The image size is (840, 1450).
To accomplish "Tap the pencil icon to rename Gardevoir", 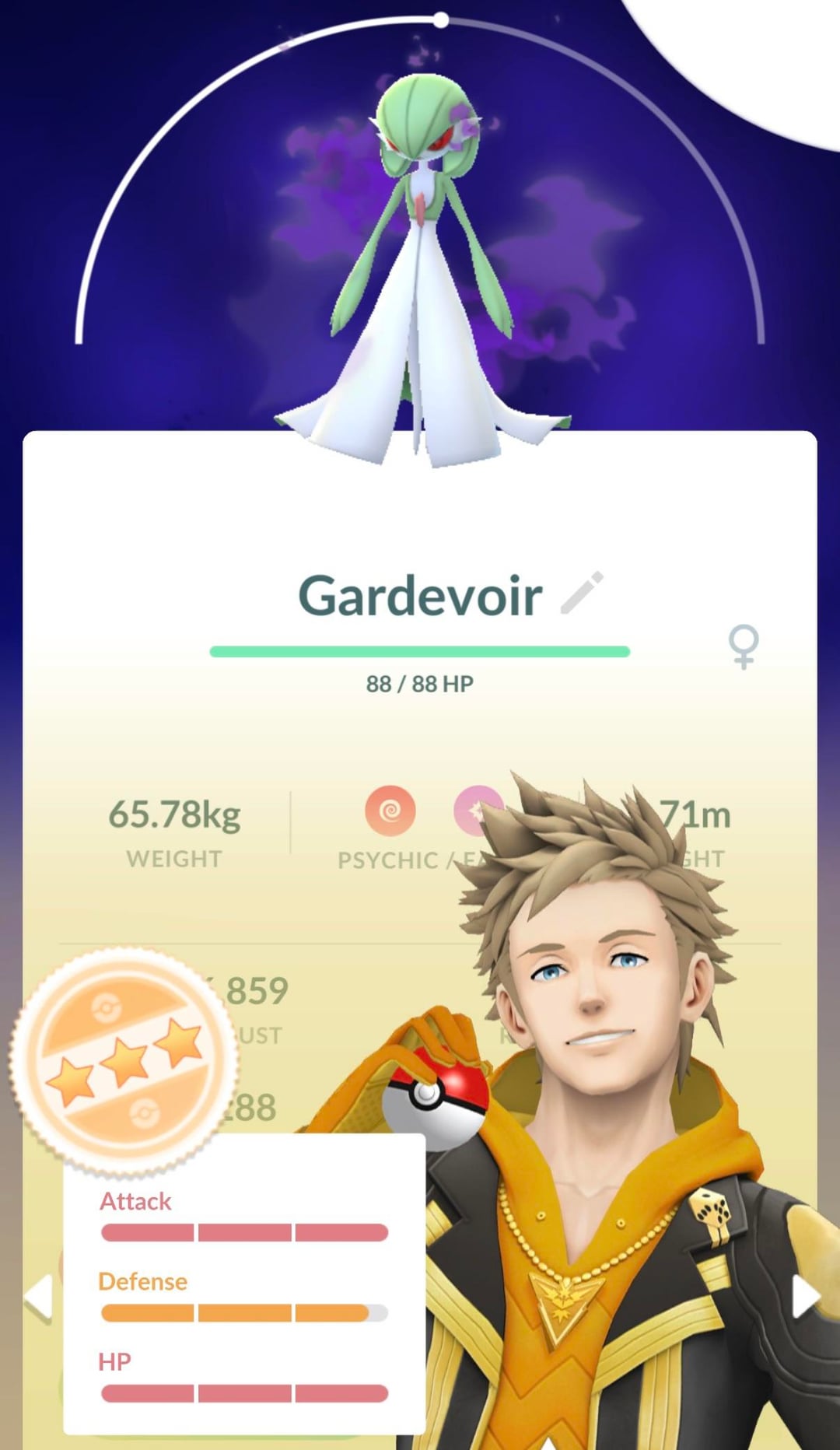I will 583,593.
